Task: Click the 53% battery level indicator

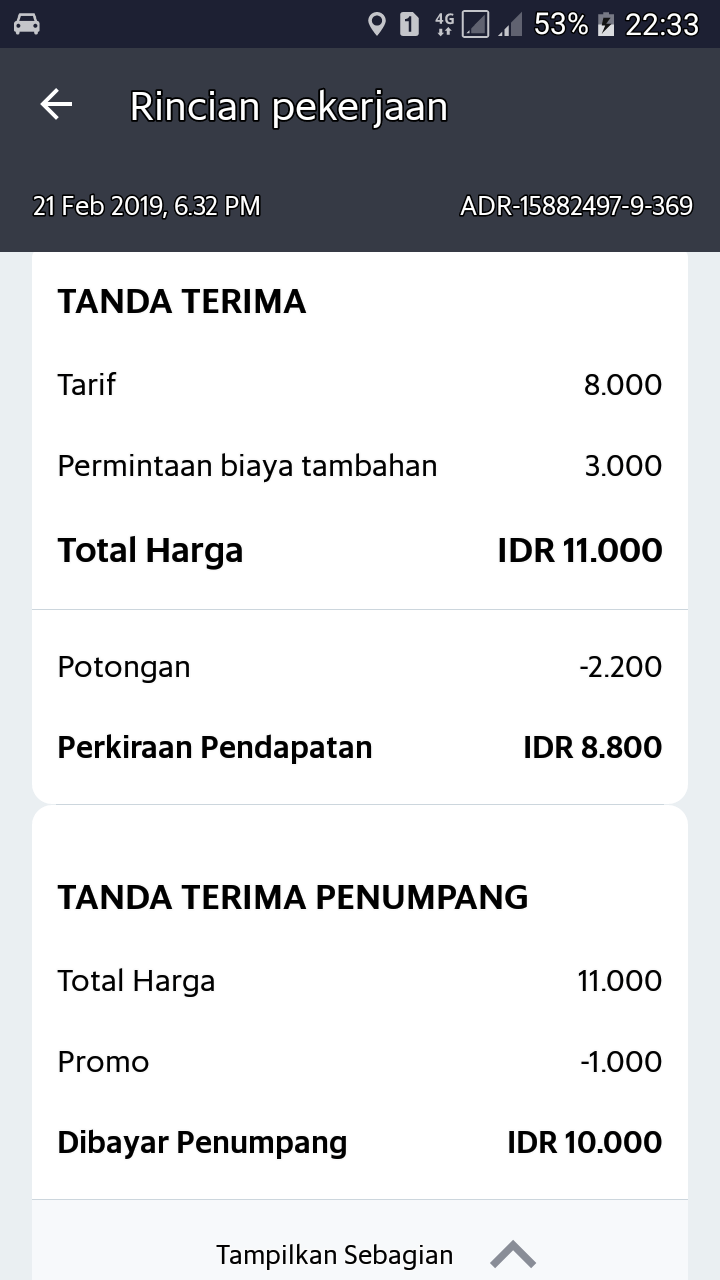Action: (561, 24)
